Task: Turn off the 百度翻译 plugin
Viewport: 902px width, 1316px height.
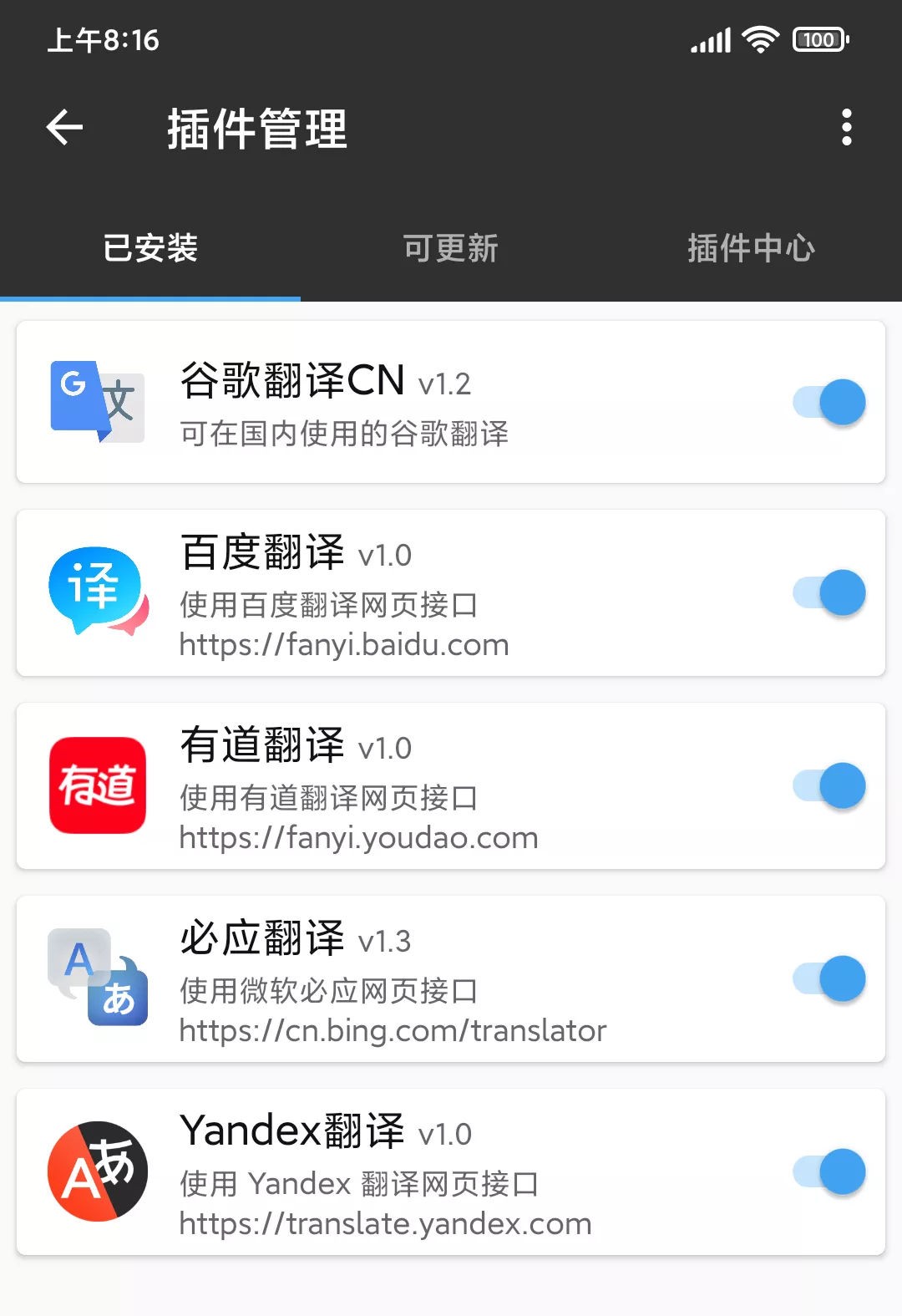Action: pyautogui.click(x=829, y=593)
